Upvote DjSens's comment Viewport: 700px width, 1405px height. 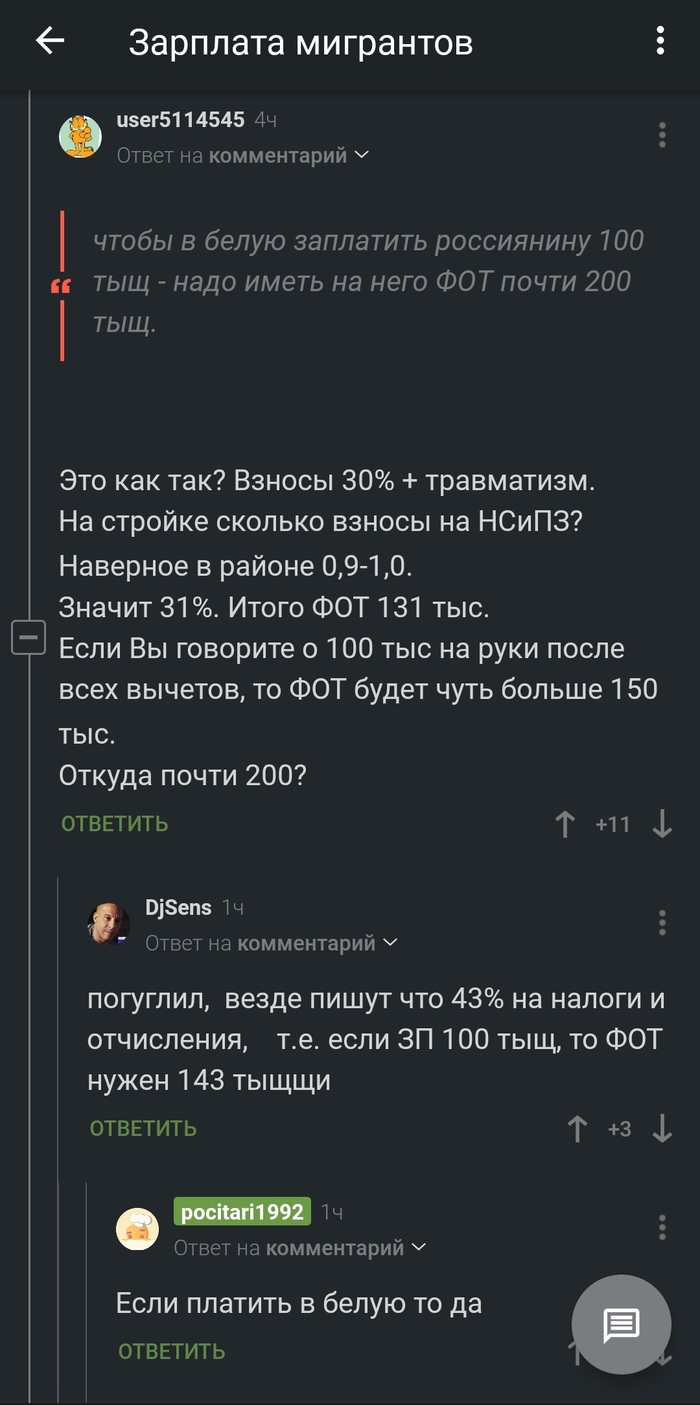point(577,1129)
